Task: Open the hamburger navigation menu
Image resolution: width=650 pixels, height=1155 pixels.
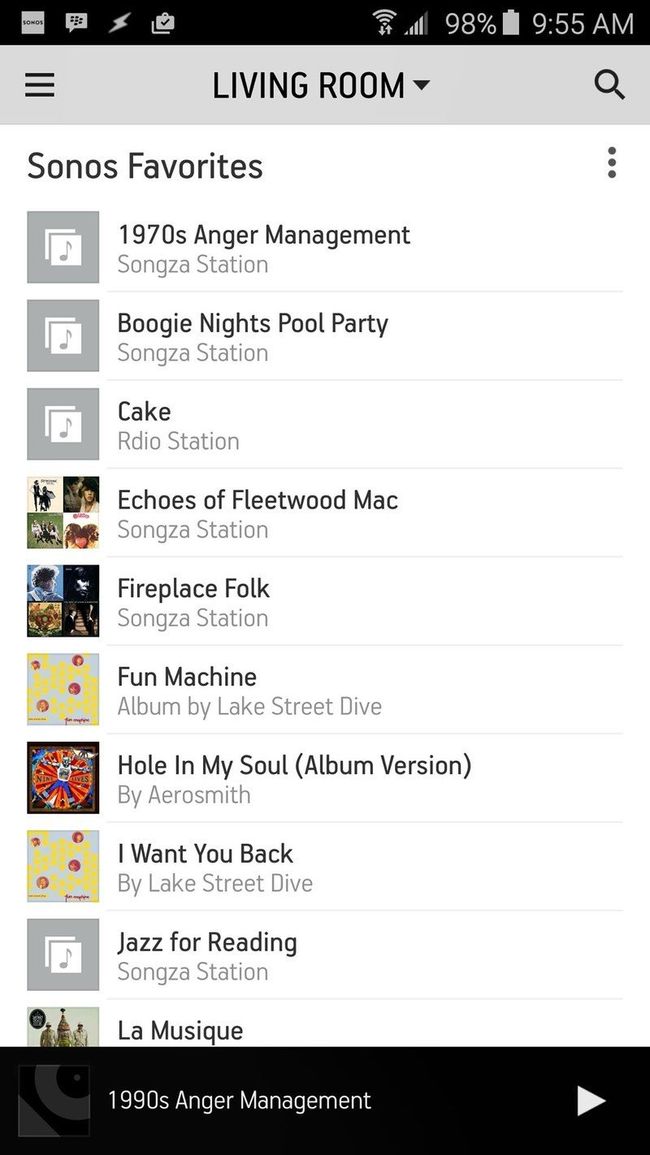Action: (x=40, y=85)
